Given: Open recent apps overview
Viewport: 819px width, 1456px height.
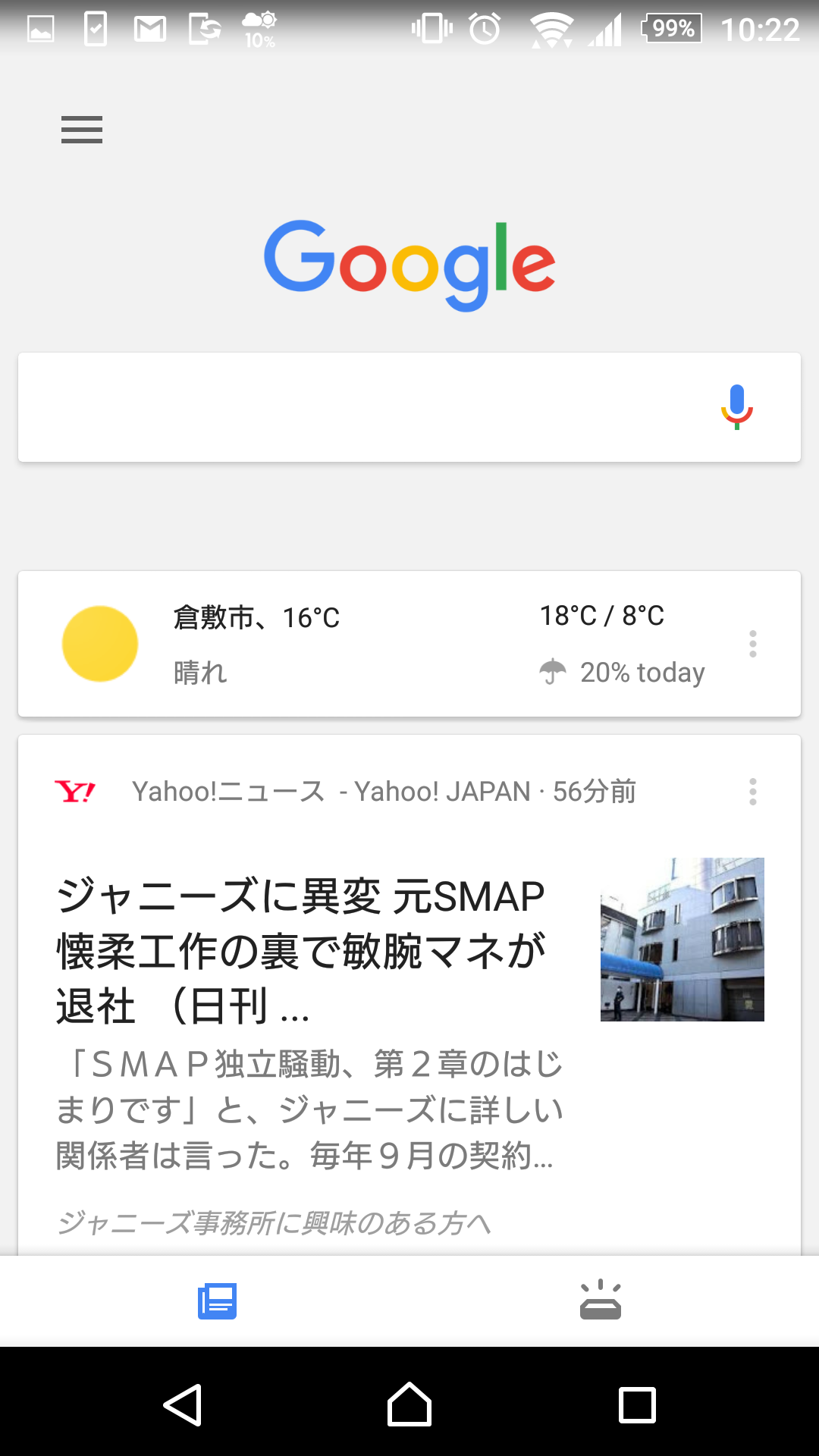Looking at the screenshot, I should 637,1405.
